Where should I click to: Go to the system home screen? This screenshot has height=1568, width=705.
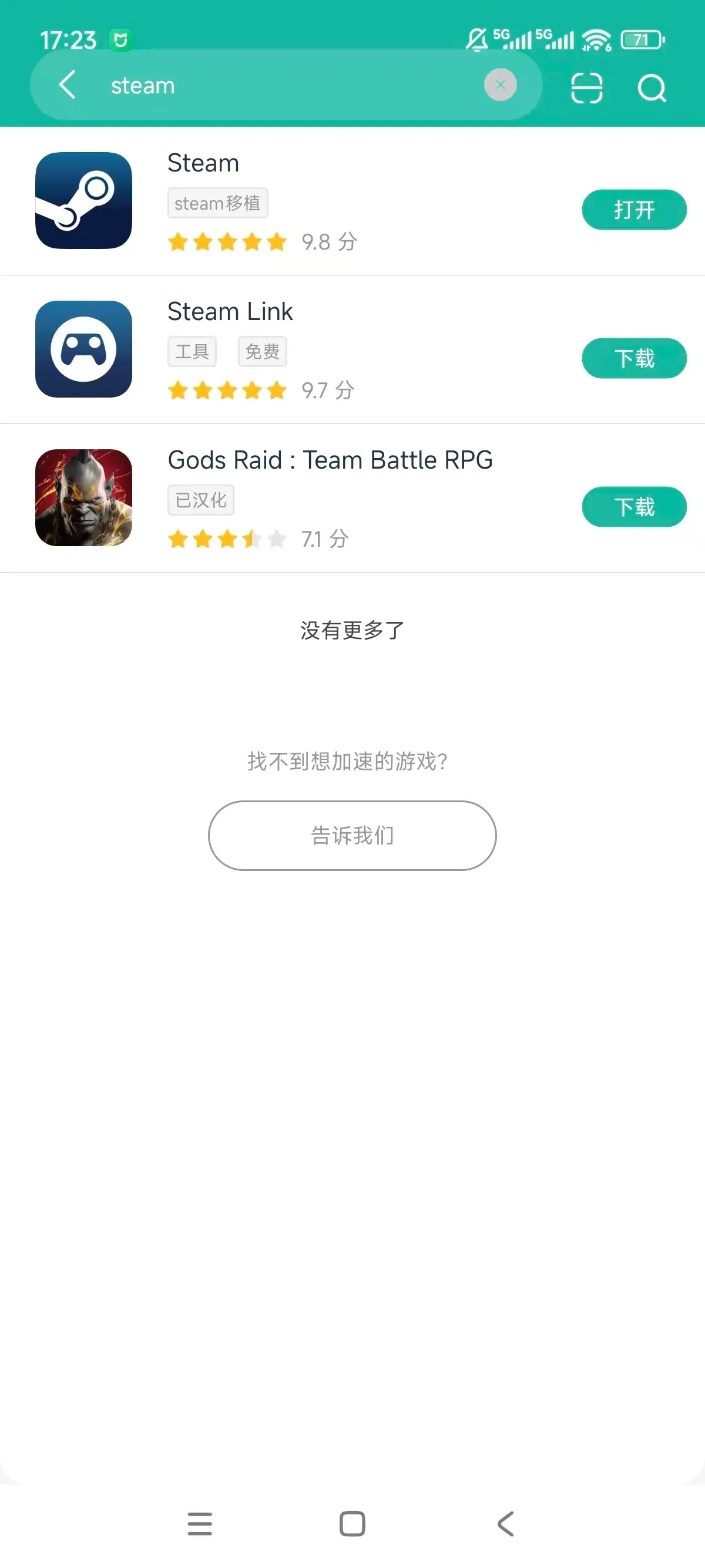(352, 1524)
